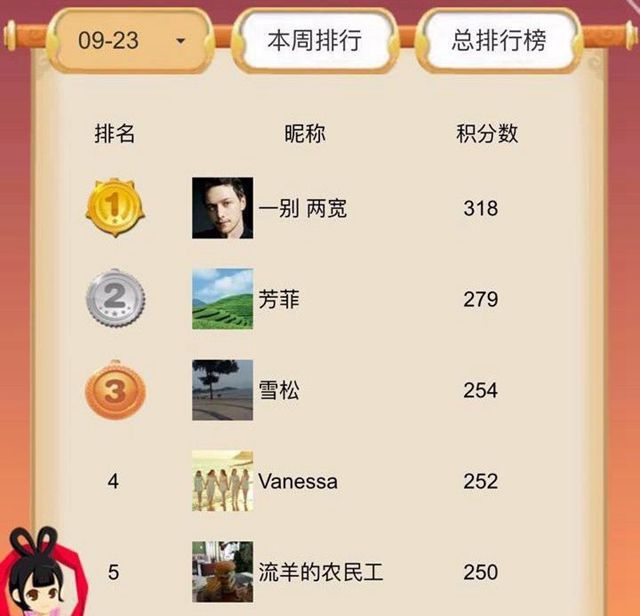The width and height of the screenshot is (640, 616).
Task: Switch to the 本周排行 tab
Action: point(314,42)
